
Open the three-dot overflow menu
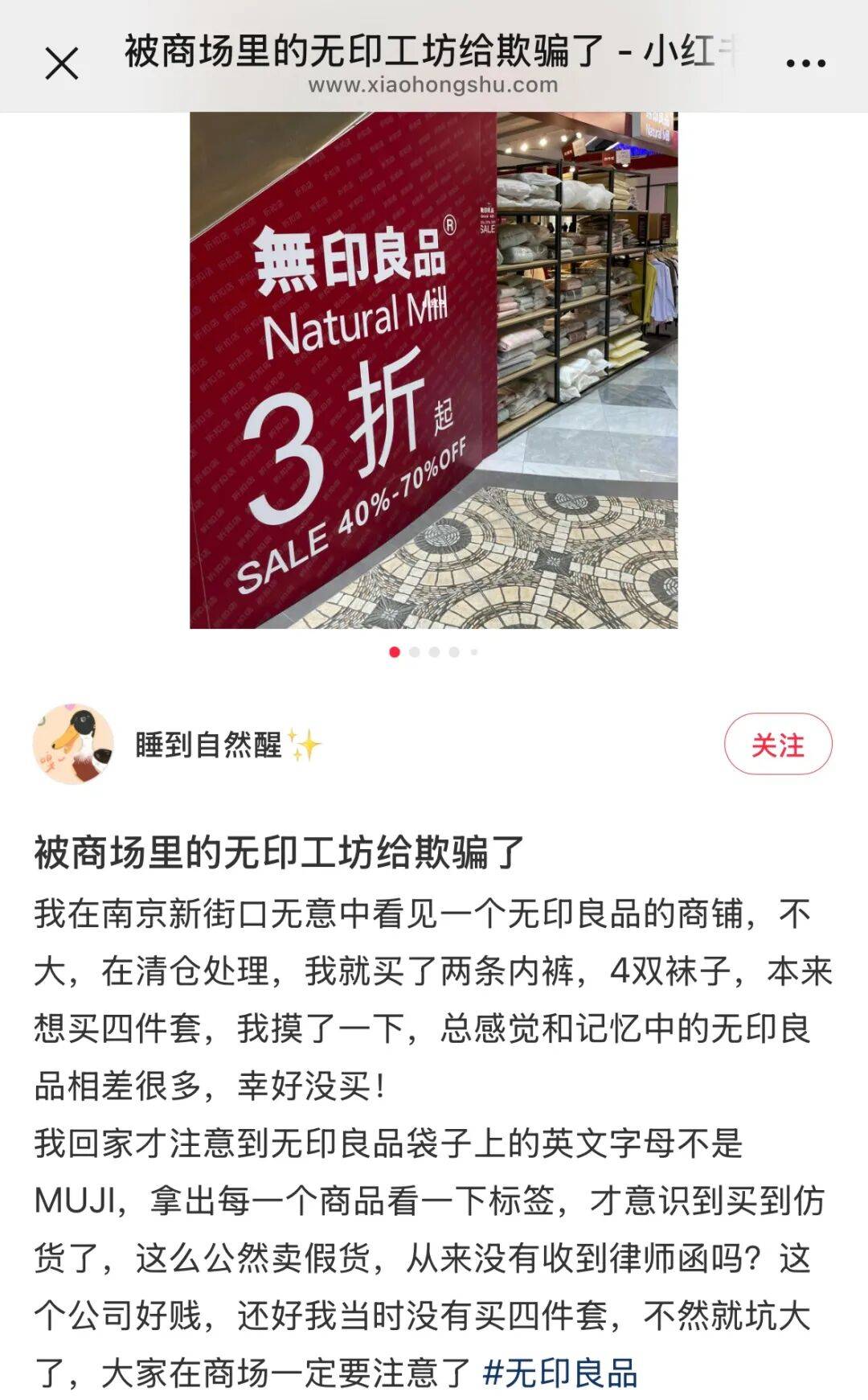tap(805, 63)
